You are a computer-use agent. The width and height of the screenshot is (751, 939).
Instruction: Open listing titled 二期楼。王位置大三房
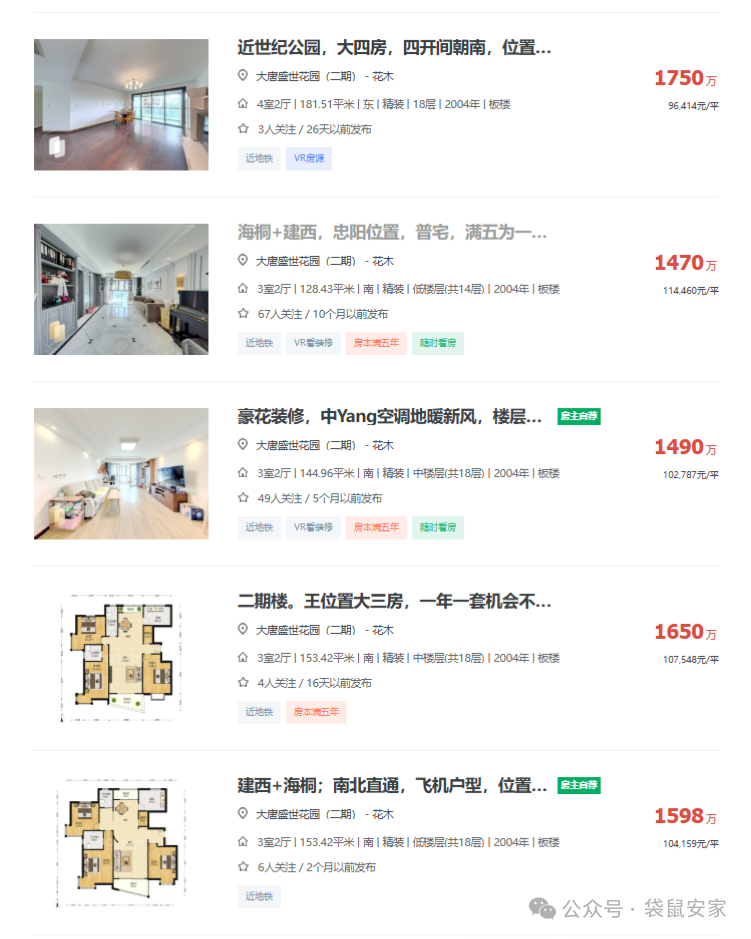coord(394,602)
